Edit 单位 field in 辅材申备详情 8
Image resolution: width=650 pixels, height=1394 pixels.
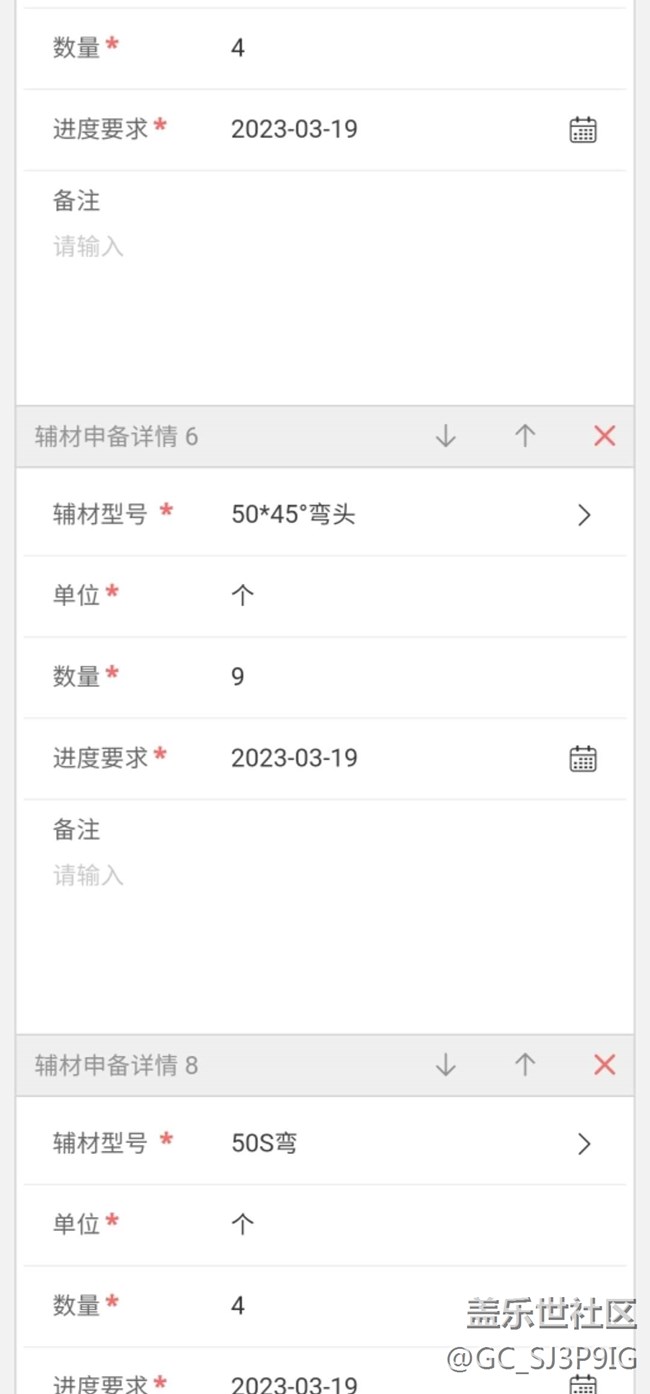[x=400, y=1225]
